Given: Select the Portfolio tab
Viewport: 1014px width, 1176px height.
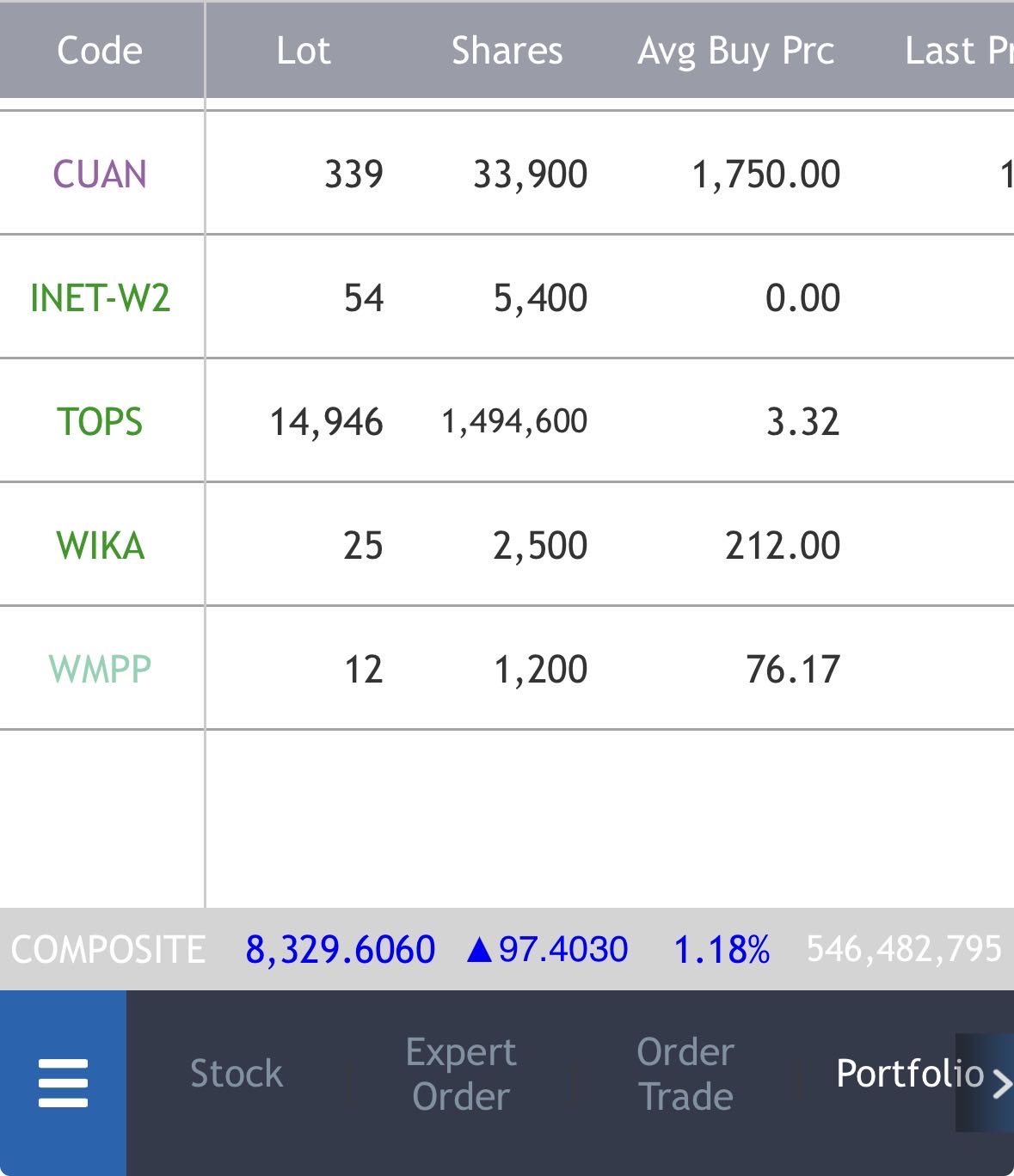Looking at the screenshot, I should (x=908, y=1074).
